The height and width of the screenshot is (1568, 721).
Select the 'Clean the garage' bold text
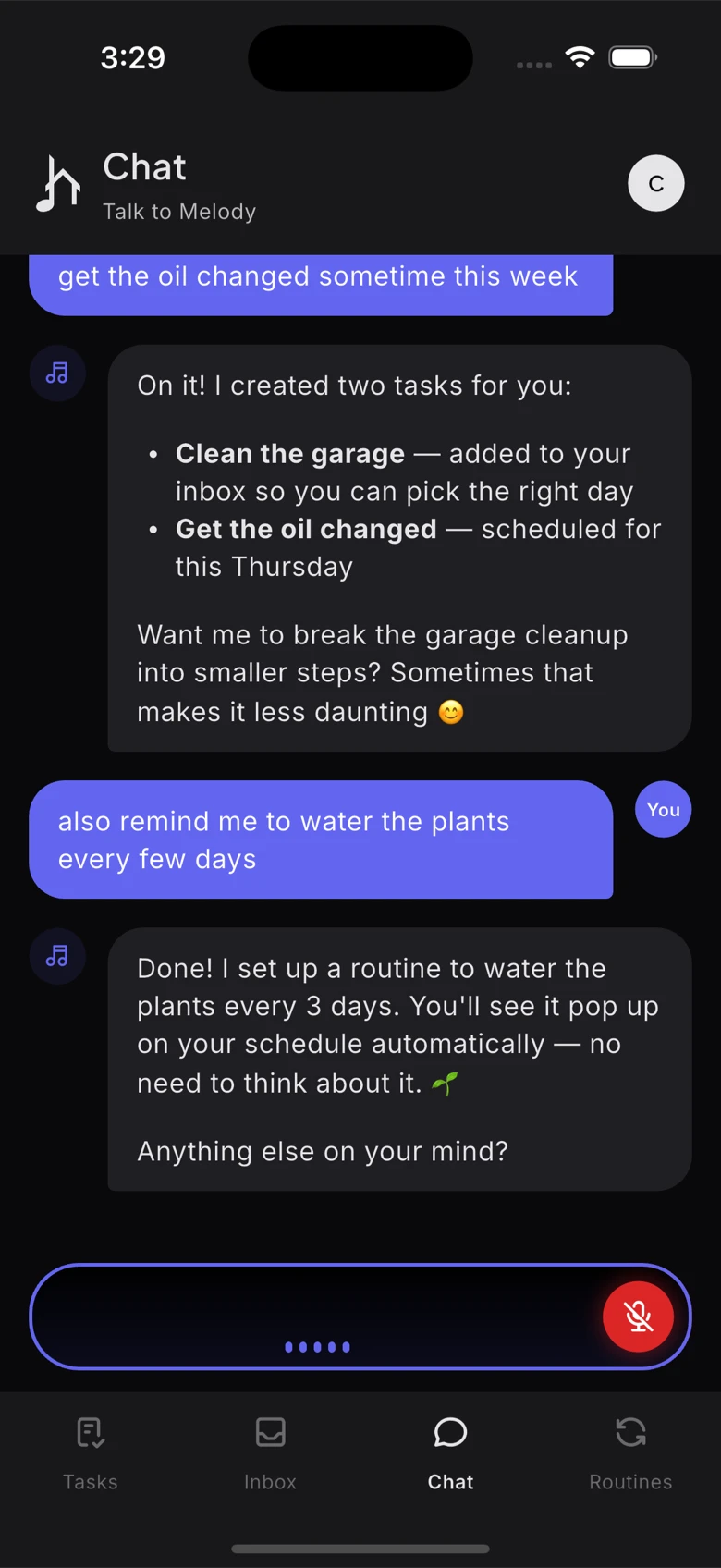pos(289,454)
